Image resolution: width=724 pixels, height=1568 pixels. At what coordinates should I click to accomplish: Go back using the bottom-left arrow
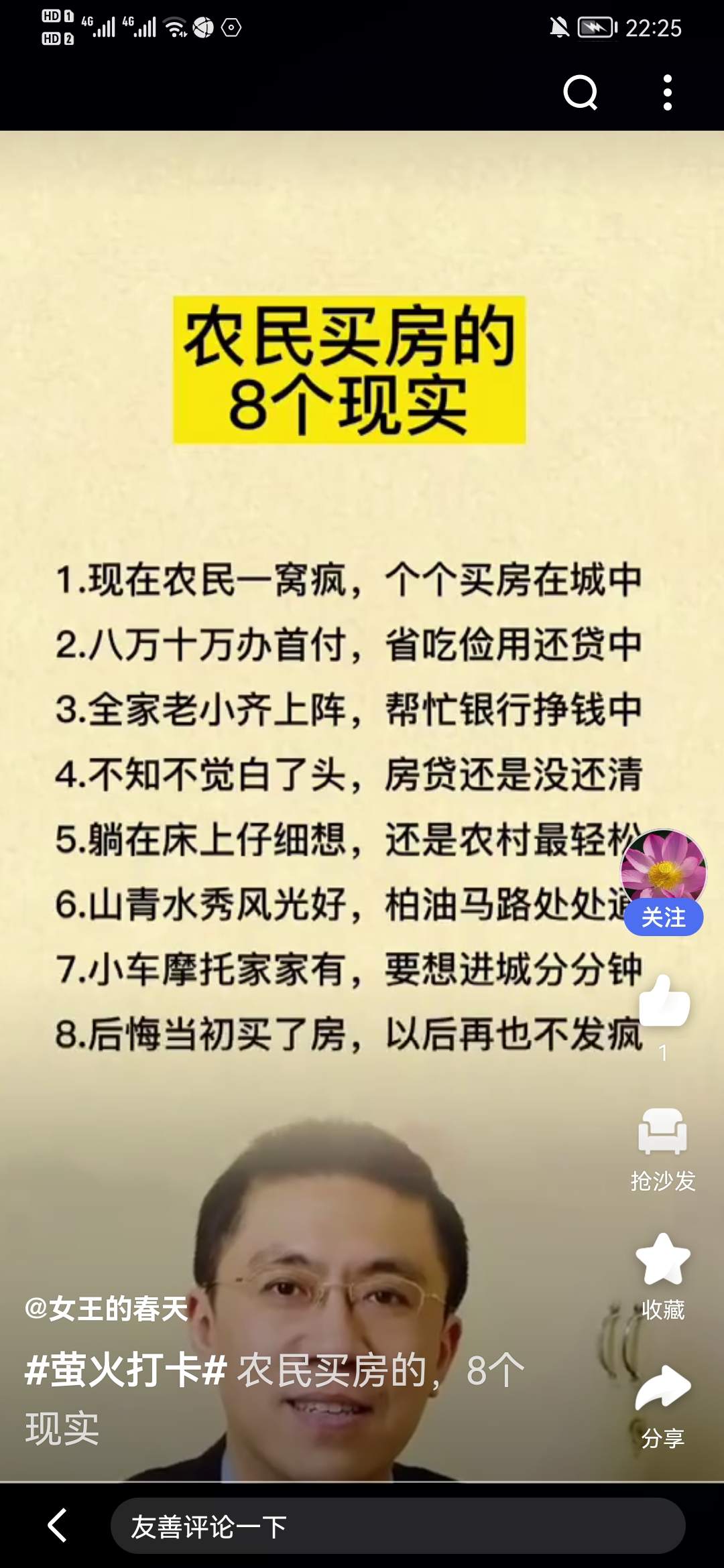[58, 1526]
